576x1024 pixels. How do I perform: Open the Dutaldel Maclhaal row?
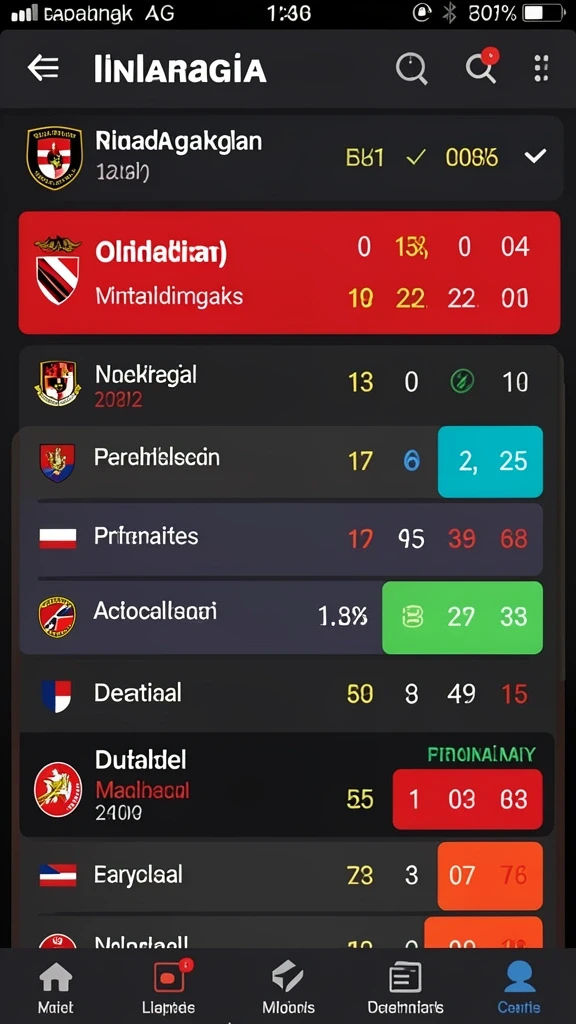point(287,784)
